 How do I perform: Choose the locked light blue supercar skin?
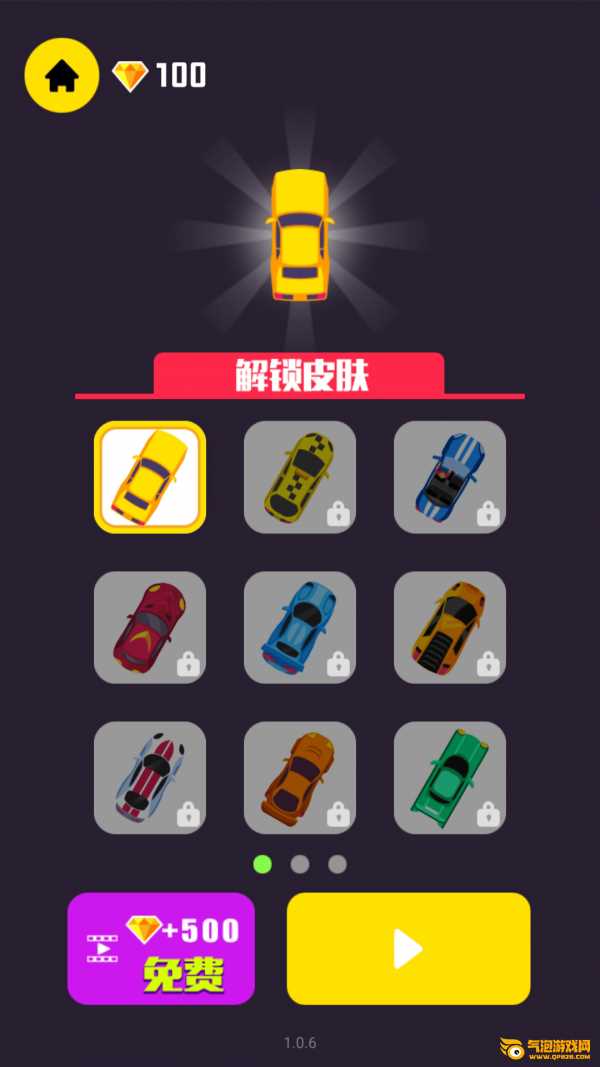[x=300, y=627]
